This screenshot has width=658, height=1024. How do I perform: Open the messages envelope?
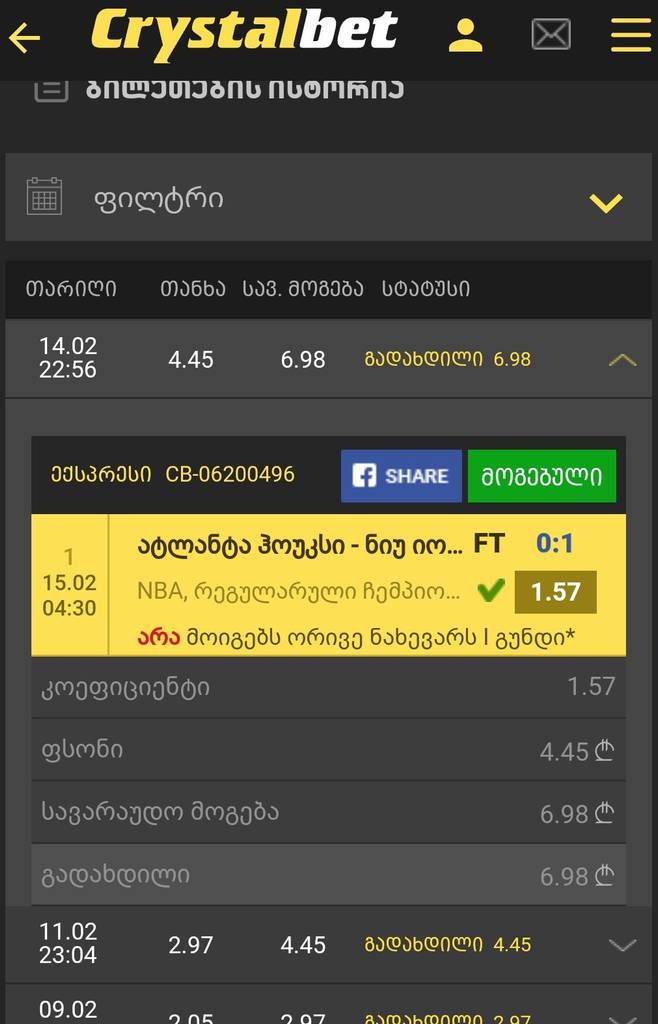point(550,35)
